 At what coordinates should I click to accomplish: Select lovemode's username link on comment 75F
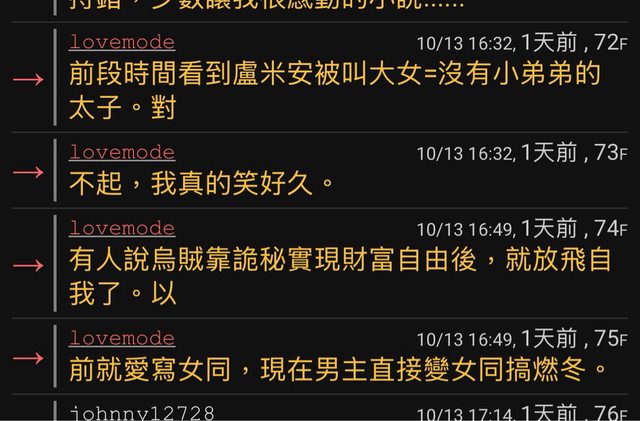pyautogui.click(x=122, y=338)
